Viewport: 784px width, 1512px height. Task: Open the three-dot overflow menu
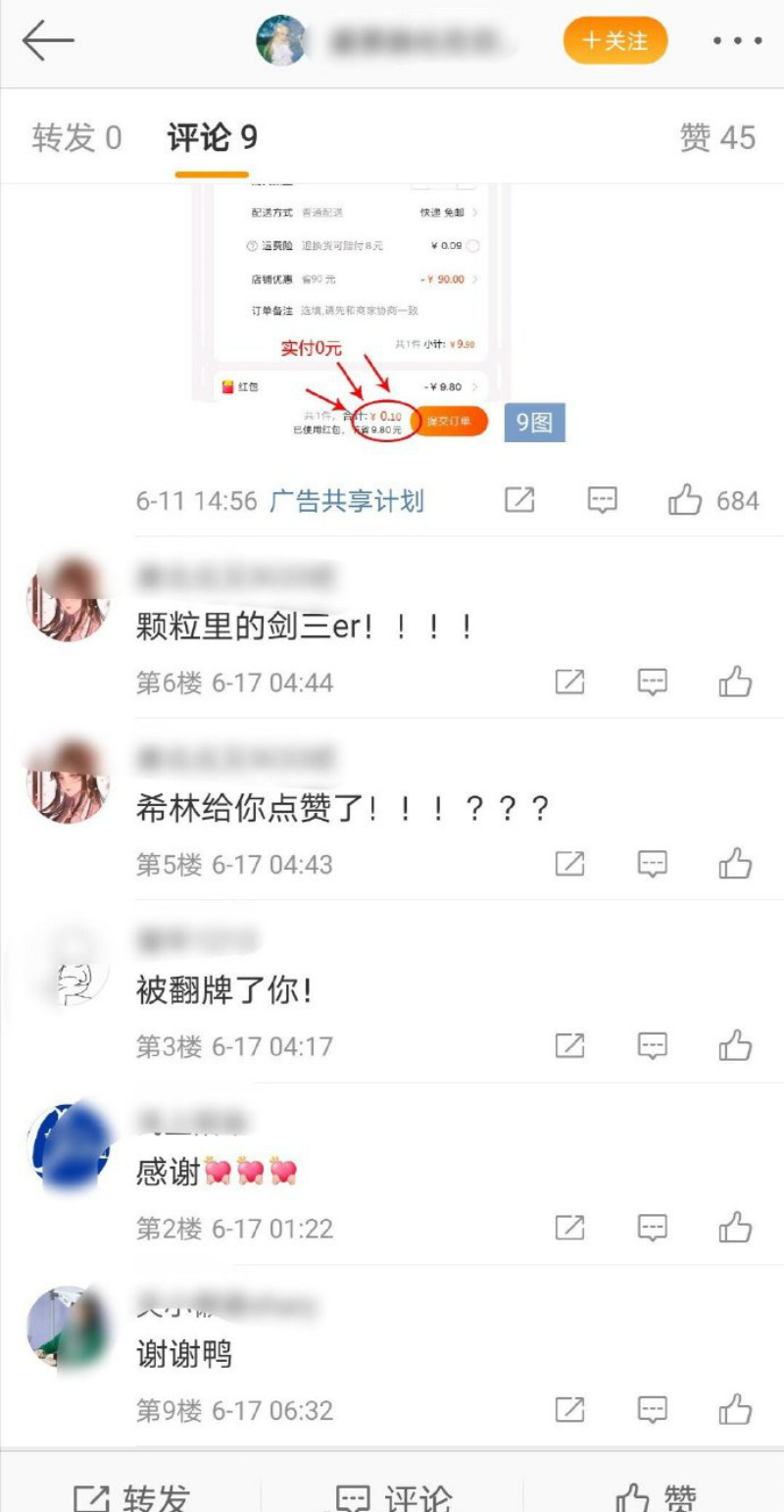tap(737, 41)
